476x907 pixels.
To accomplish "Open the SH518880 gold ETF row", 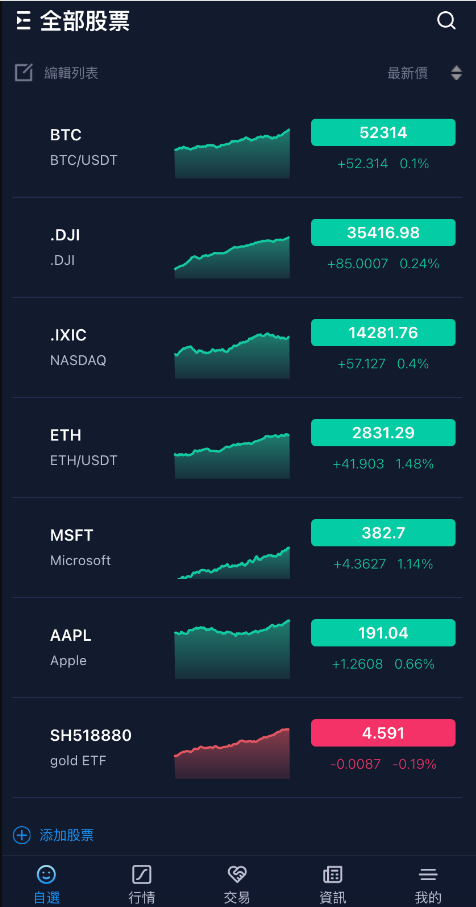I will point(237,748).
